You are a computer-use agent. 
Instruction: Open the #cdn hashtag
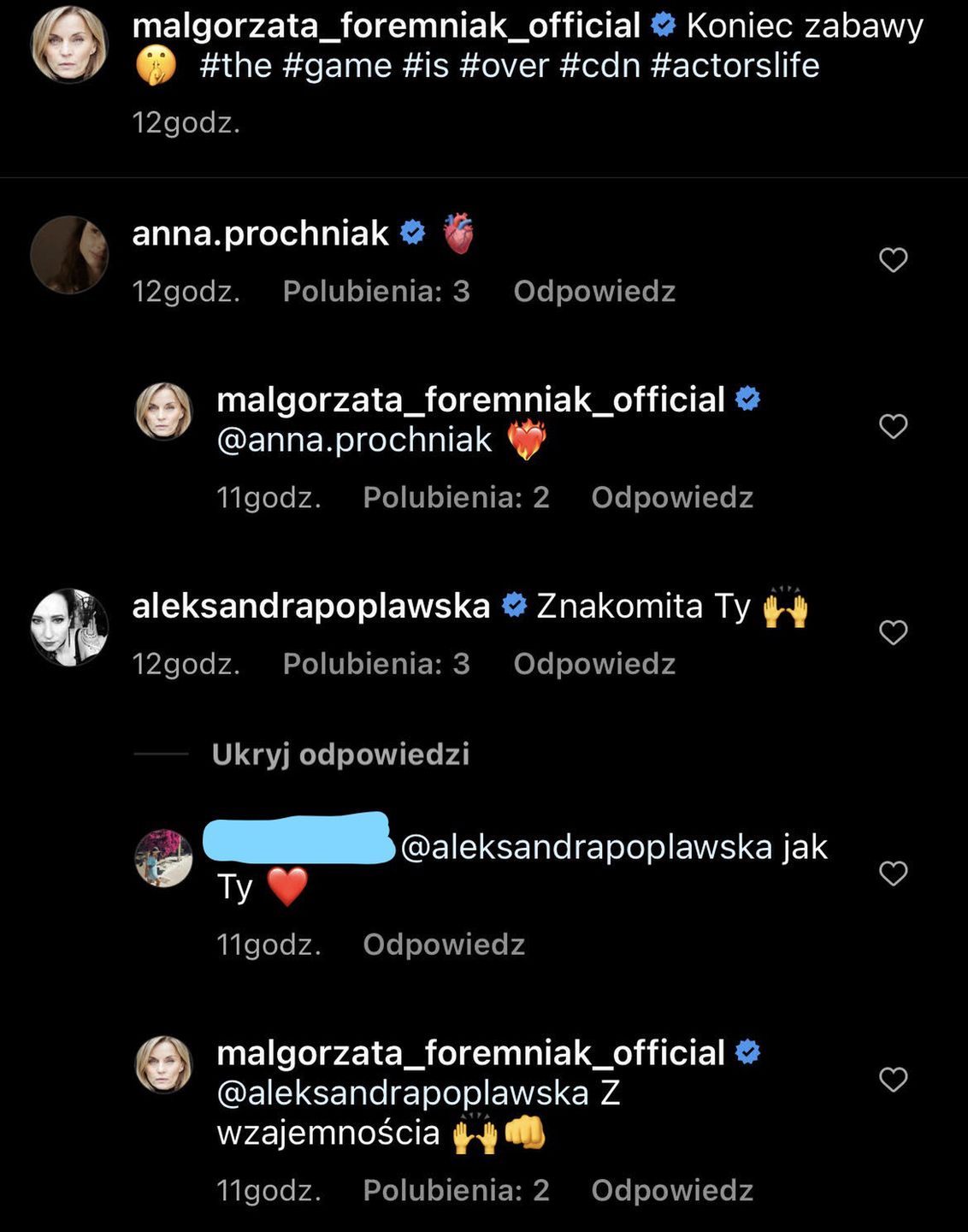pyautogui.click(x=599, y=66)
